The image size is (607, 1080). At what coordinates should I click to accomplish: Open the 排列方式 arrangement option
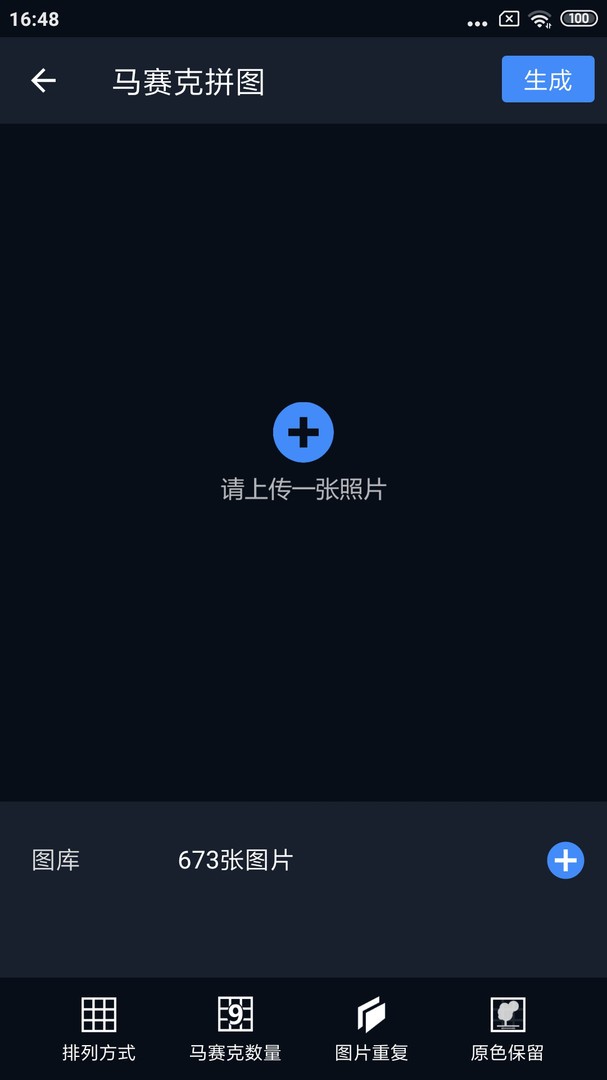click(x=99, y=1028)
